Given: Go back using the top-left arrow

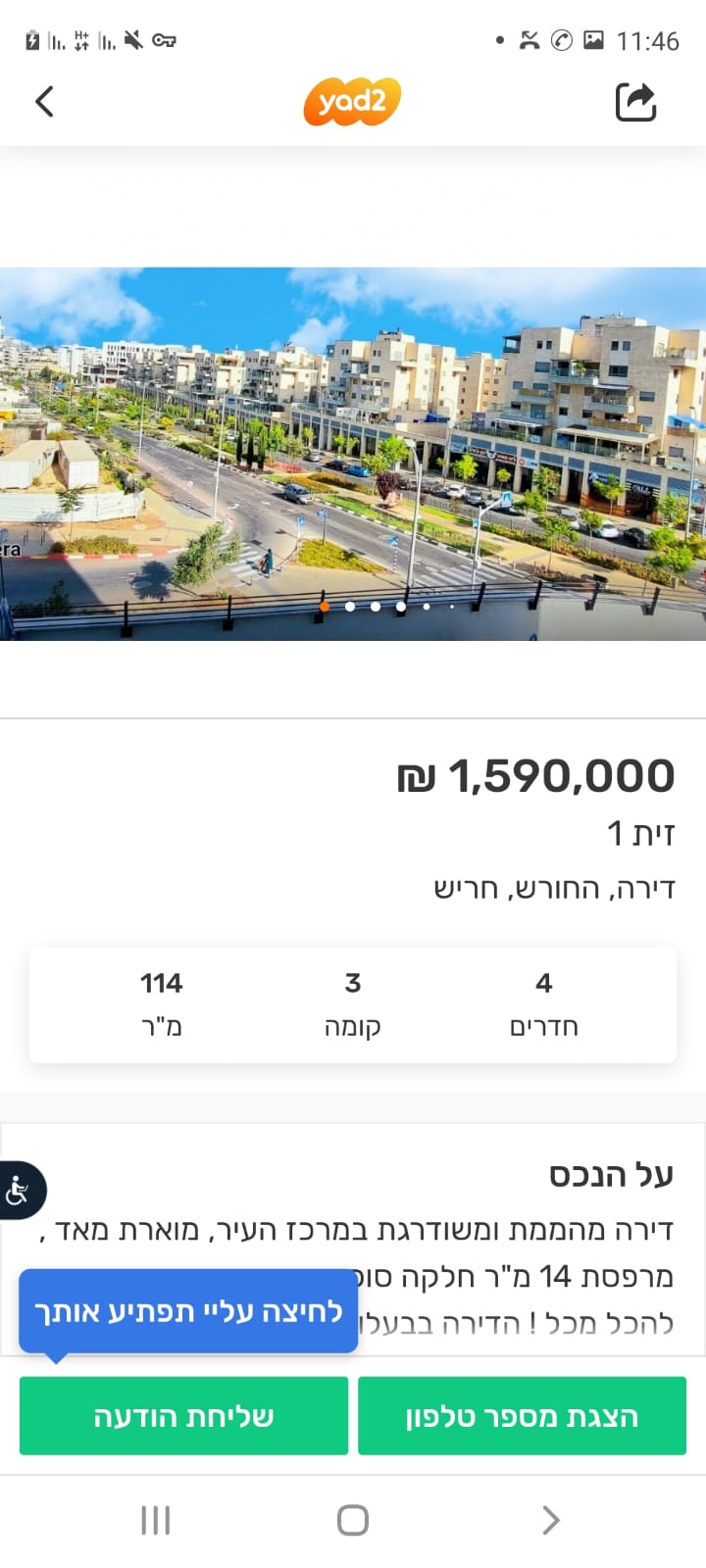Looking at the screenshot, I should (x=45, y=101).
